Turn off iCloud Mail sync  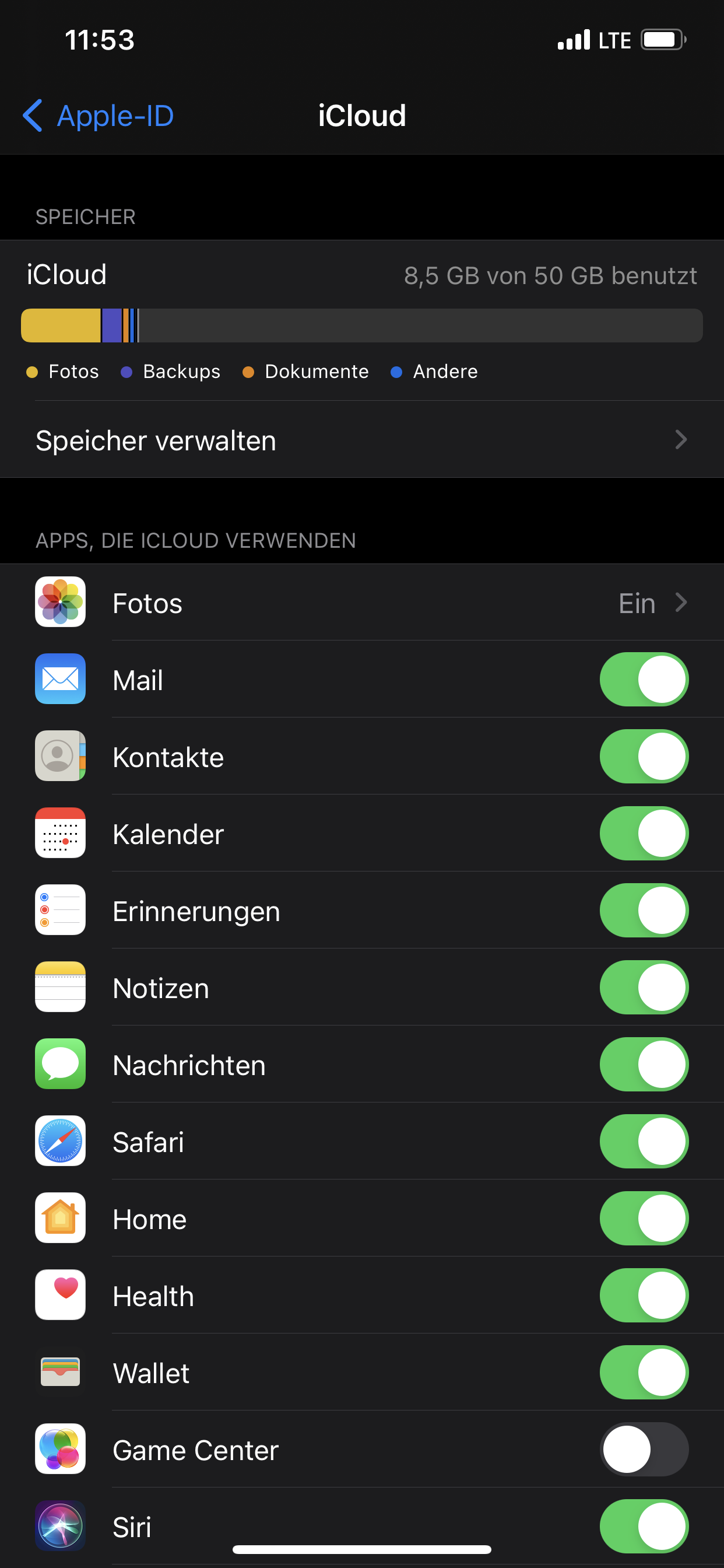(643, 680)
